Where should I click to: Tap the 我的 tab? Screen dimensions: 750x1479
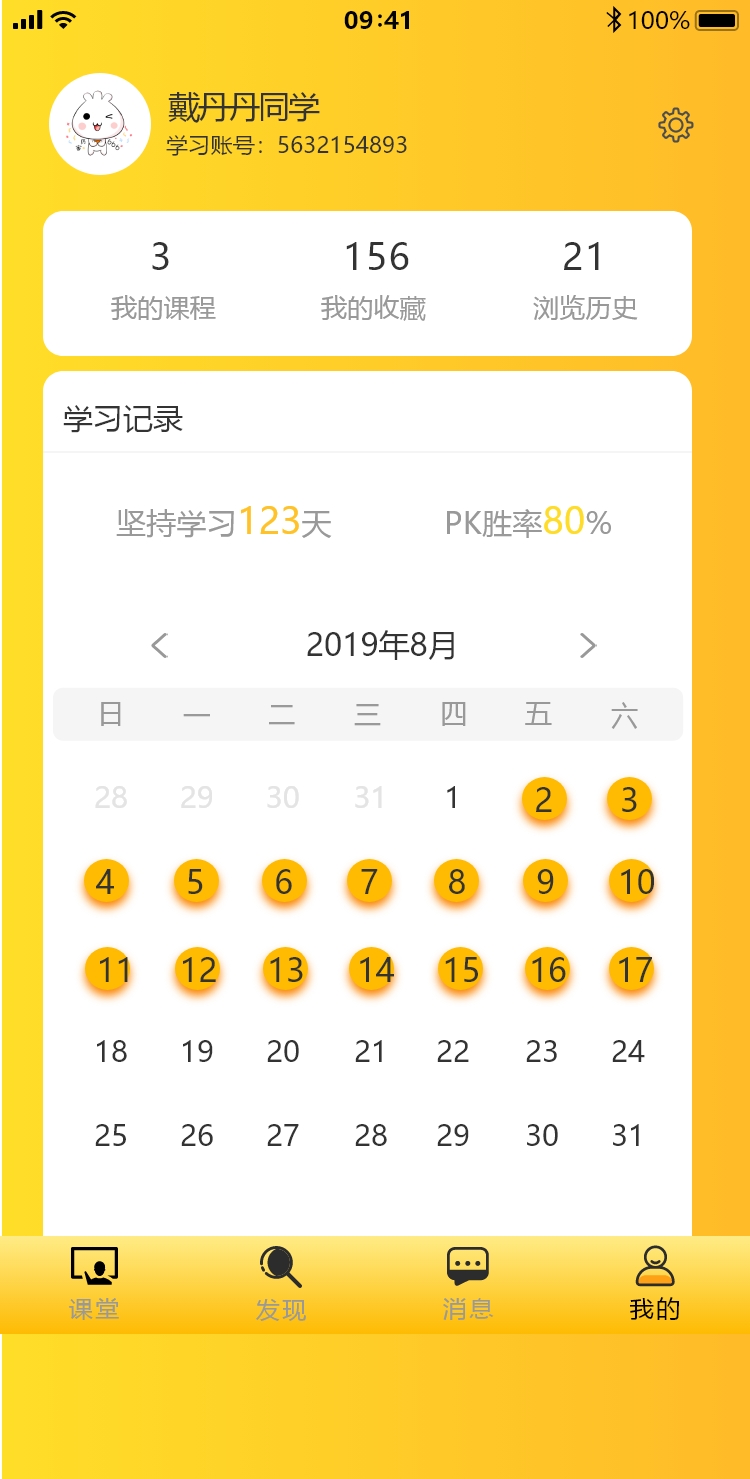pos(655,1284)
